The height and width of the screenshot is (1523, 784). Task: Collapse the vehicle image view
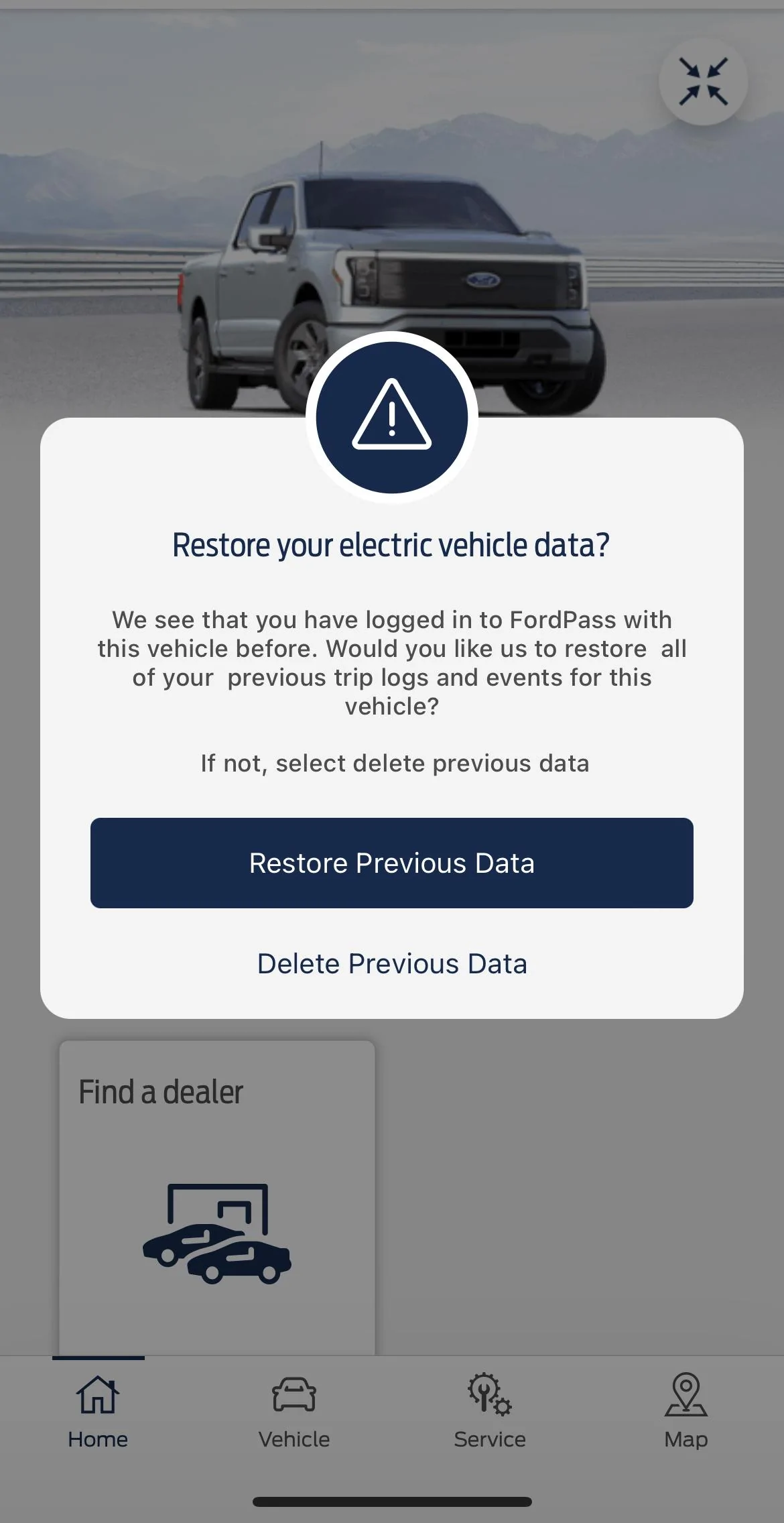coord(703,82)
